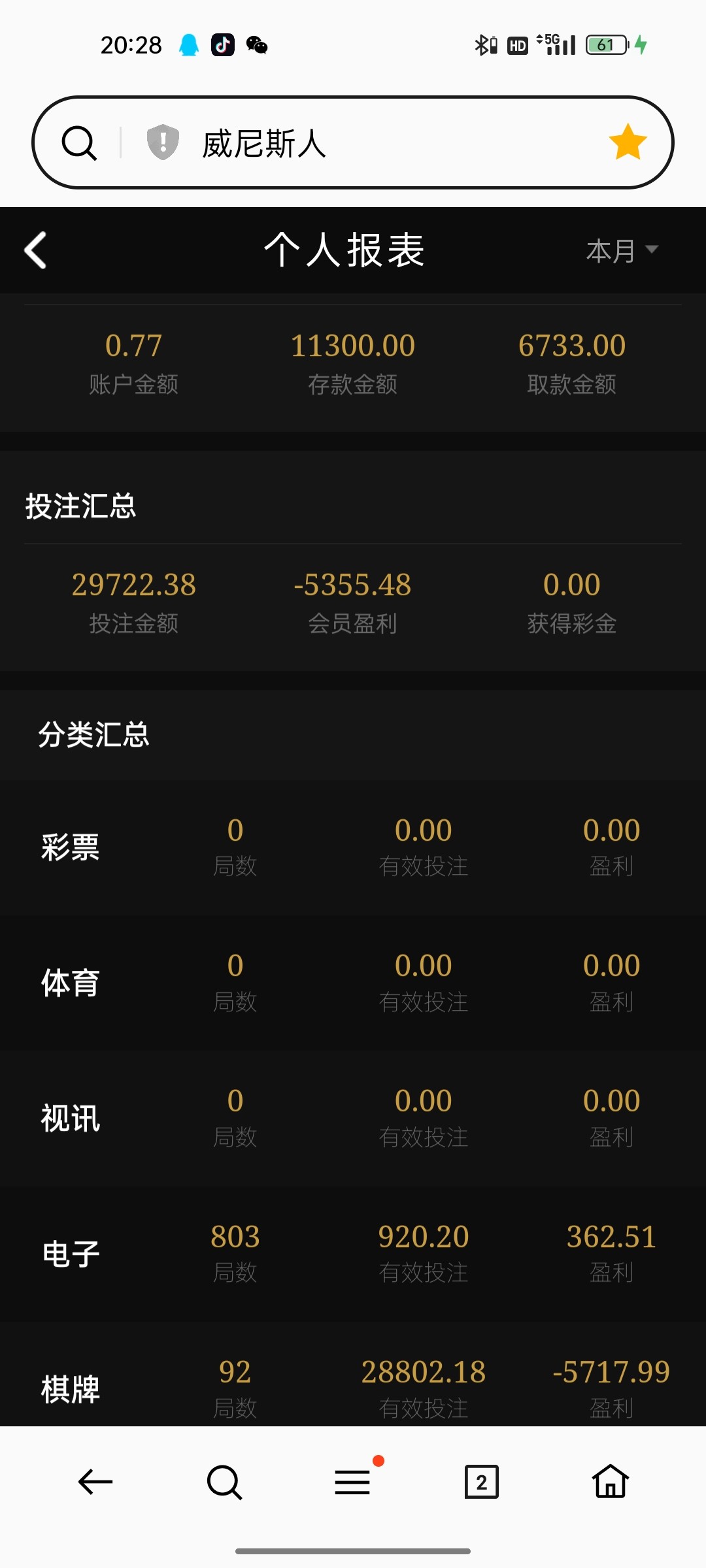Go back from 个人报表 page
The width and height of the screenshot is (706, 1568).
point(36,250)
